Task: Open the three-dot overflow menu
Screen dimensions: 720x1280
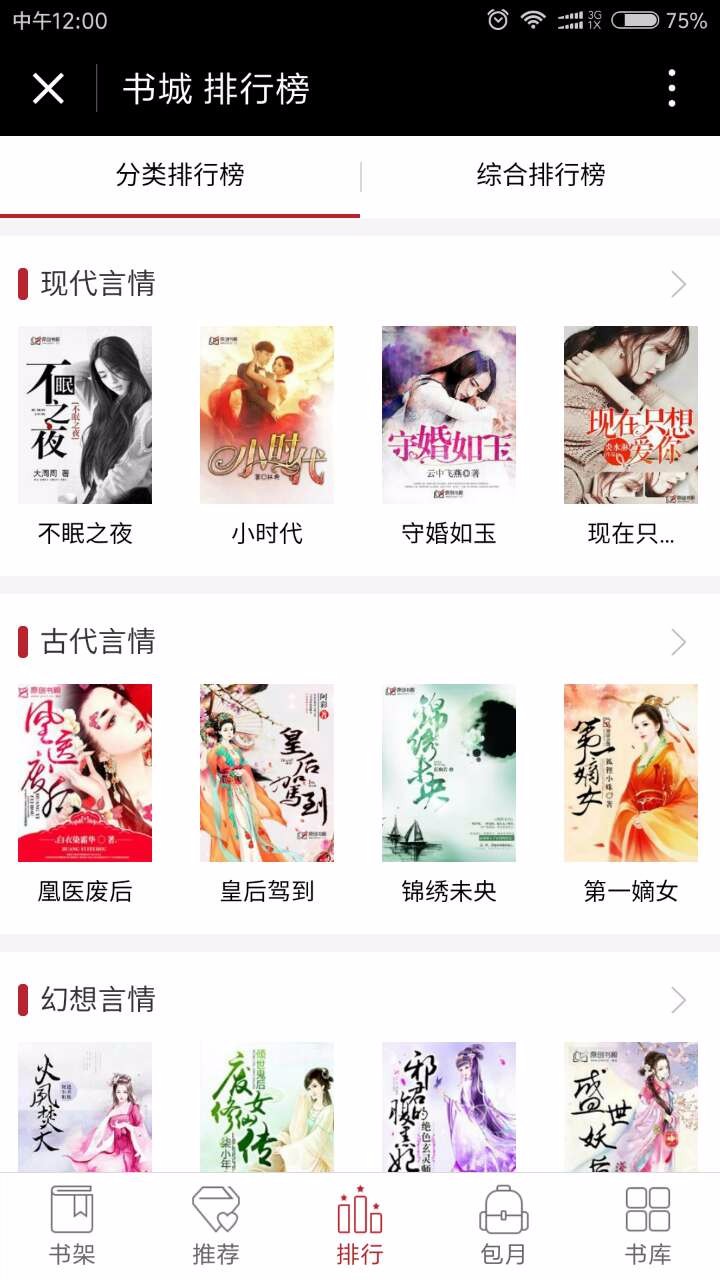Action: click(672, 89)
